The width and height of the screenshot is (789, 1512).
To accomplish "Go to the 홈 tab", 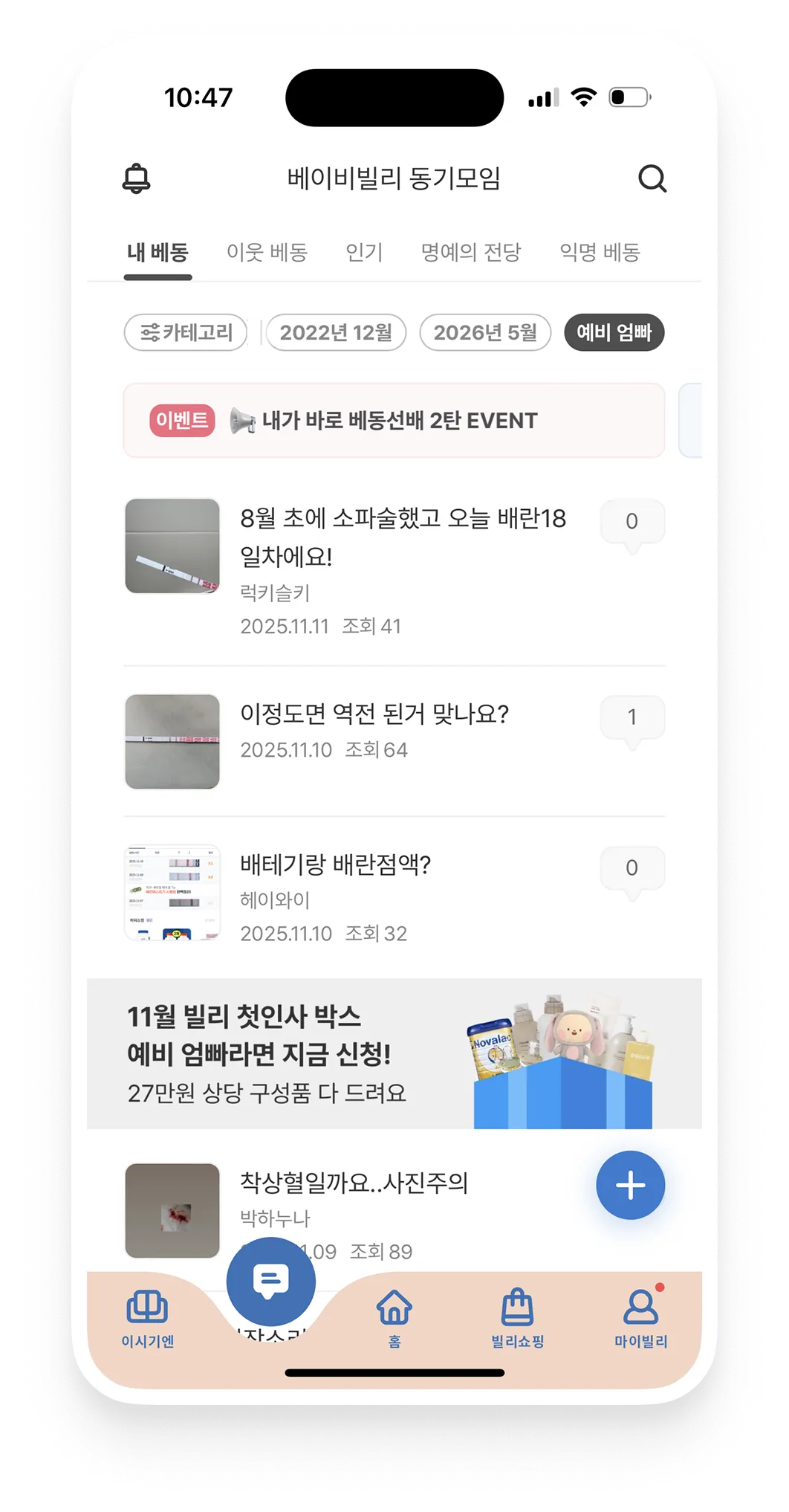I will tap(394, 1319).
